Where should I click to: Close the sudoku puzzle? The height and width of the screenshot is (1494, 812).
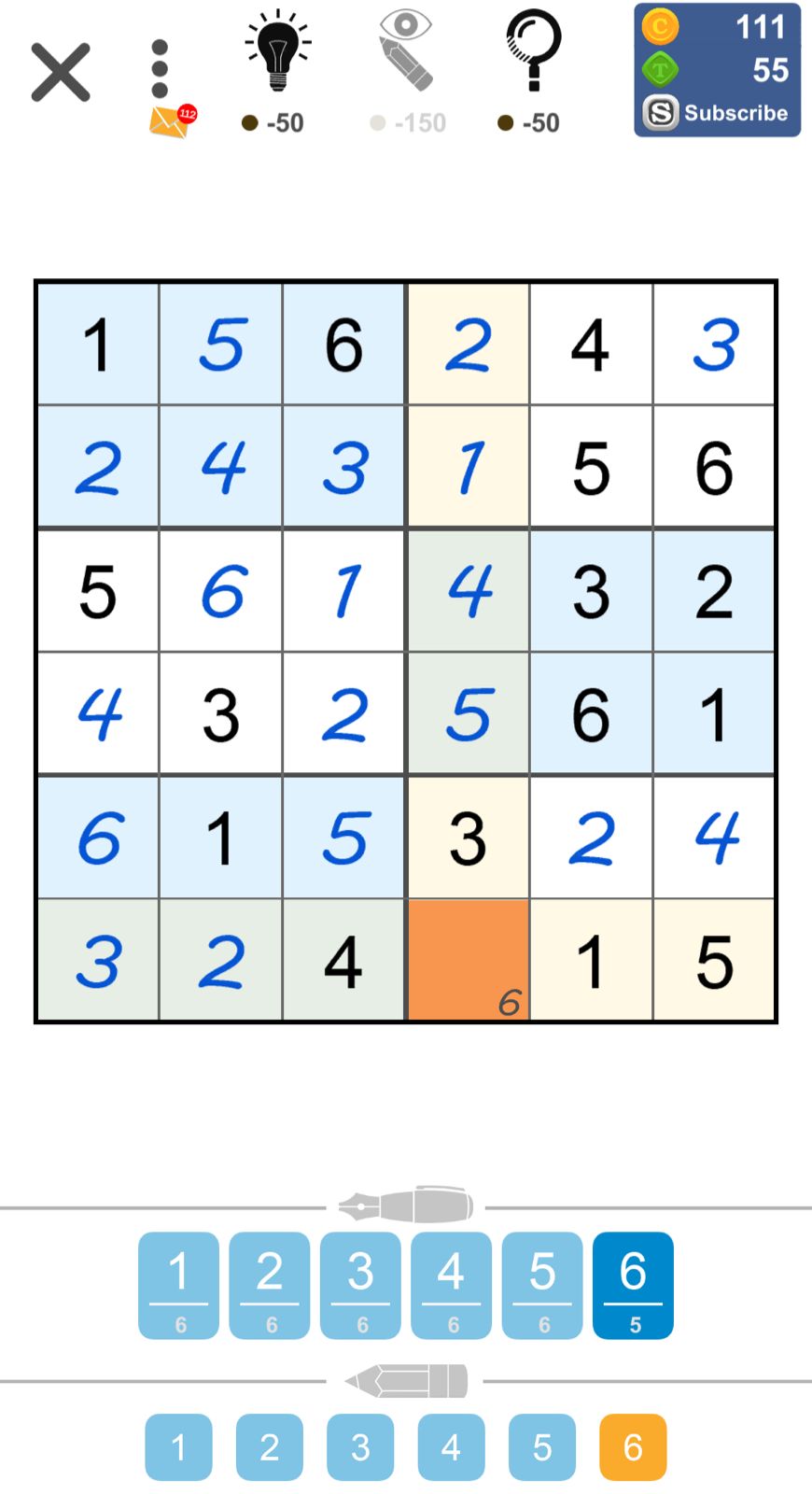pos(61,72)
